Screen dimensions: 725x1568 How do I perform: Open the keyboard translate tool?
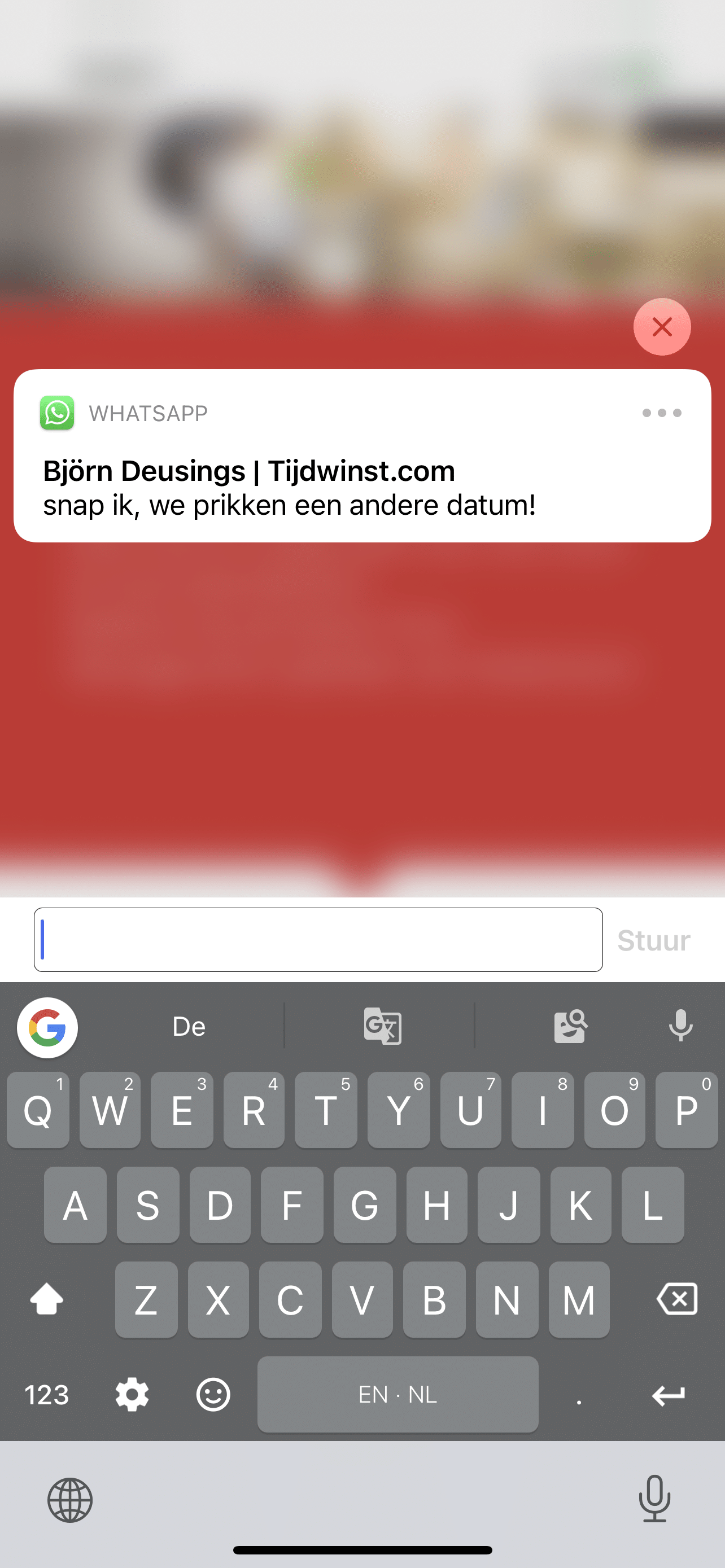point(382,1026)
